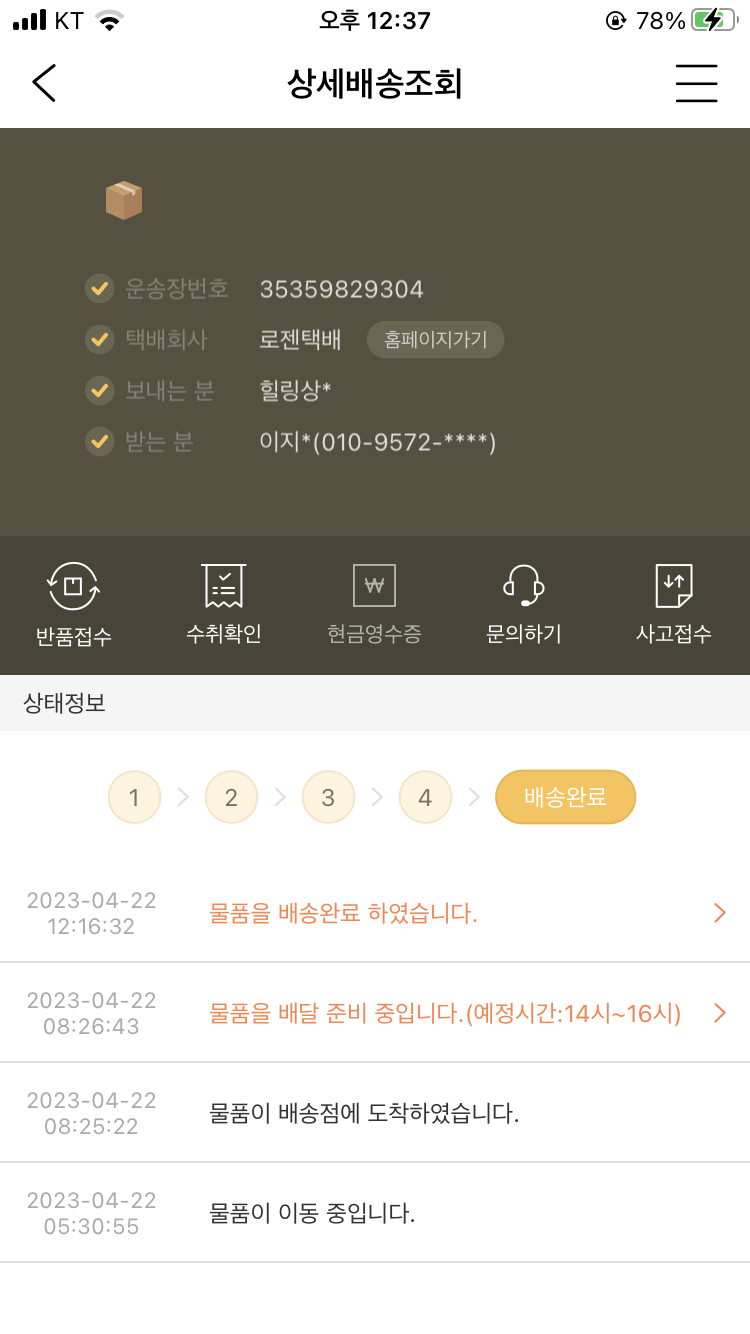Tap the 홈페이지가기 button

tap(435, 340)
